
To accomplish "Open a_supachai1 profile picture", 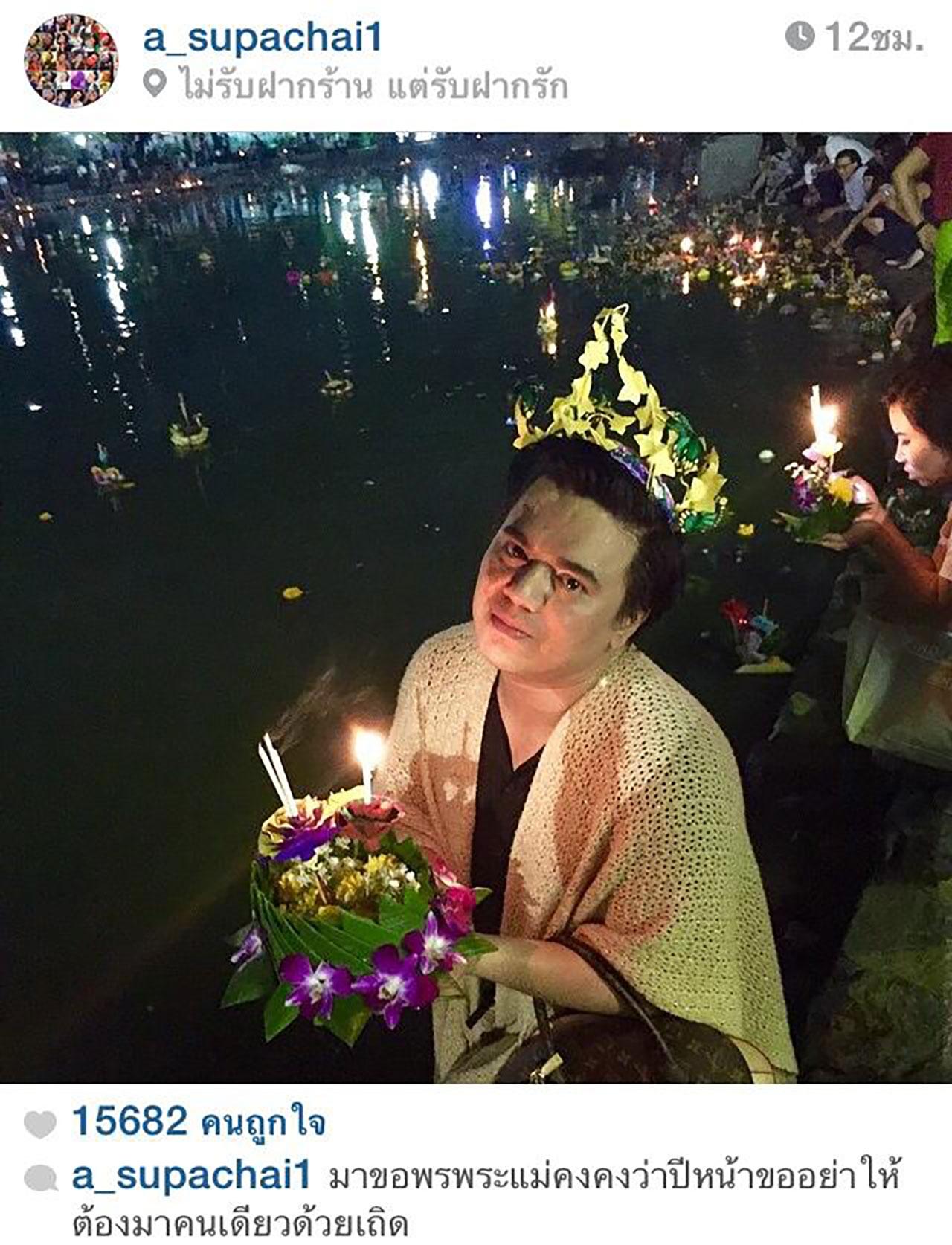I will [x=71, y=61].
